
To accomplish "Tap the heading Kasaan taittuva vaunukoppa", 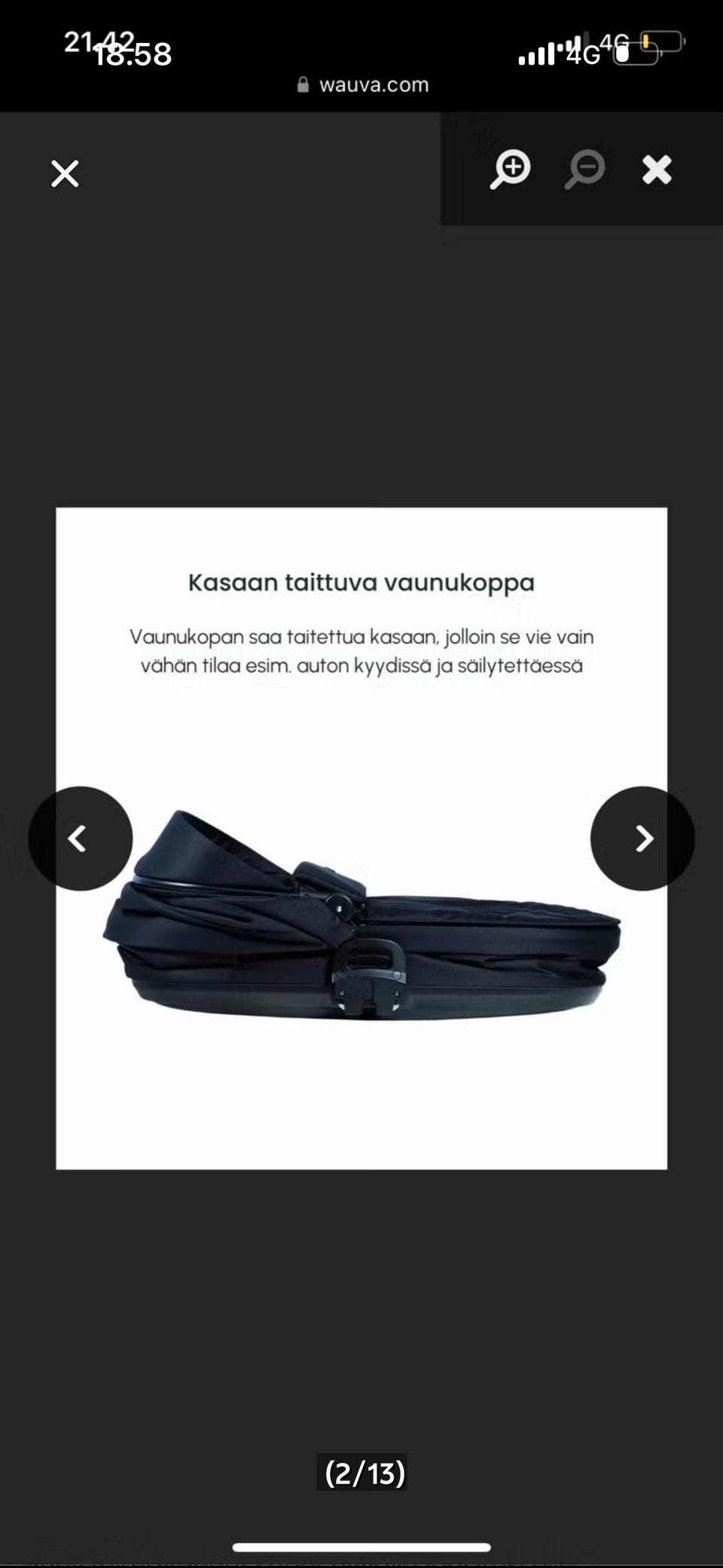I will point(361,582).
